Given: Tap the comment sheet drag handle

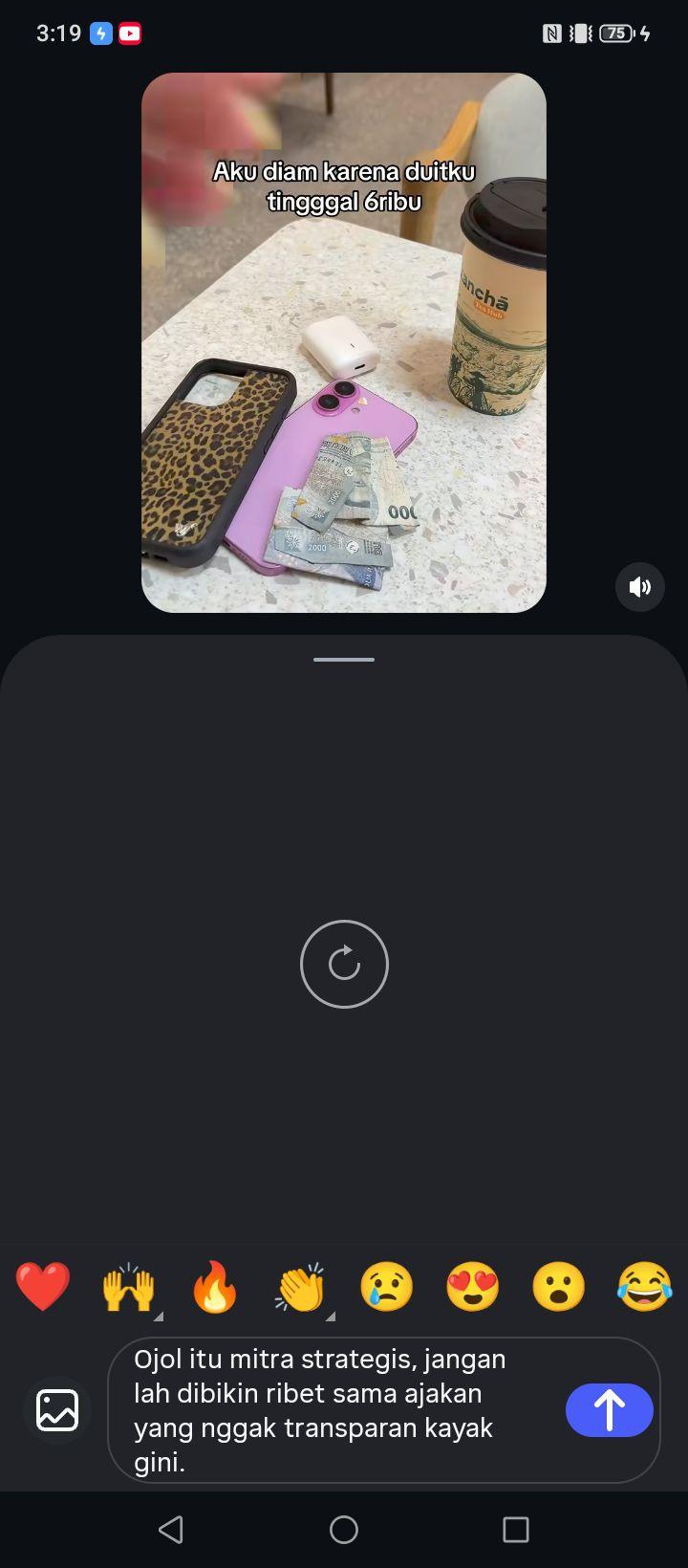Looking at the screenshot, I should [344, 659].
